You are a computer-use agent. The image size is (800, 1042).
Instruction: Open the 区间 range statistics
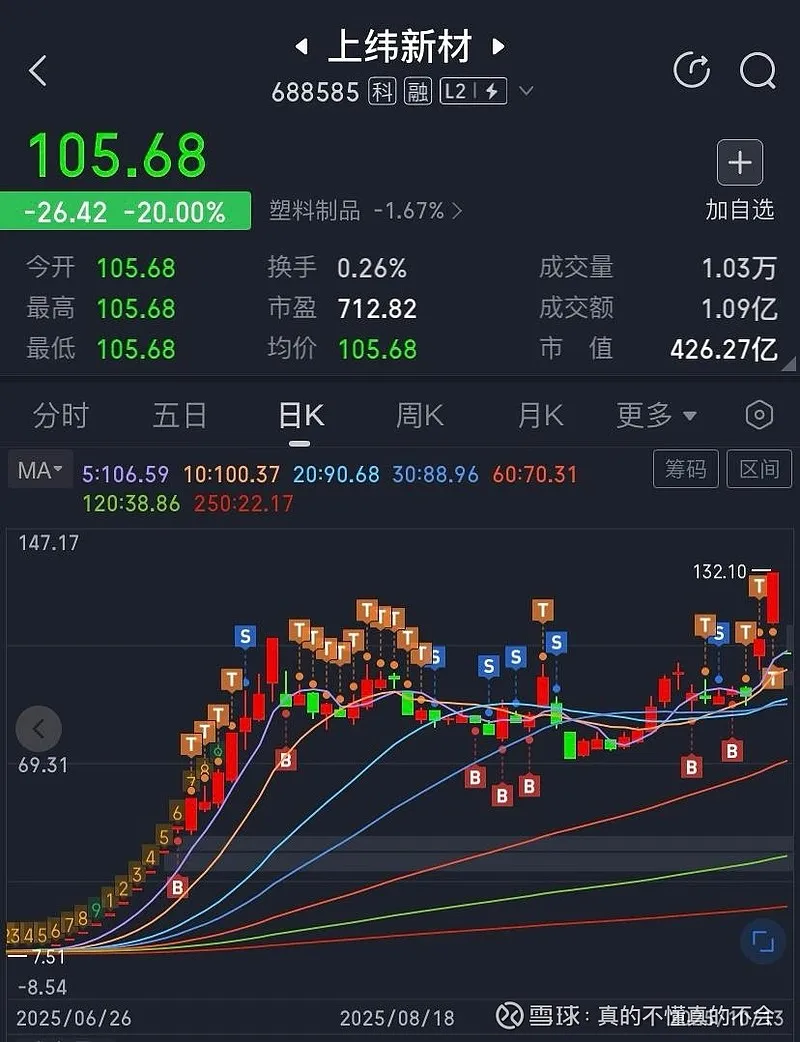click(x=758, y=469)
